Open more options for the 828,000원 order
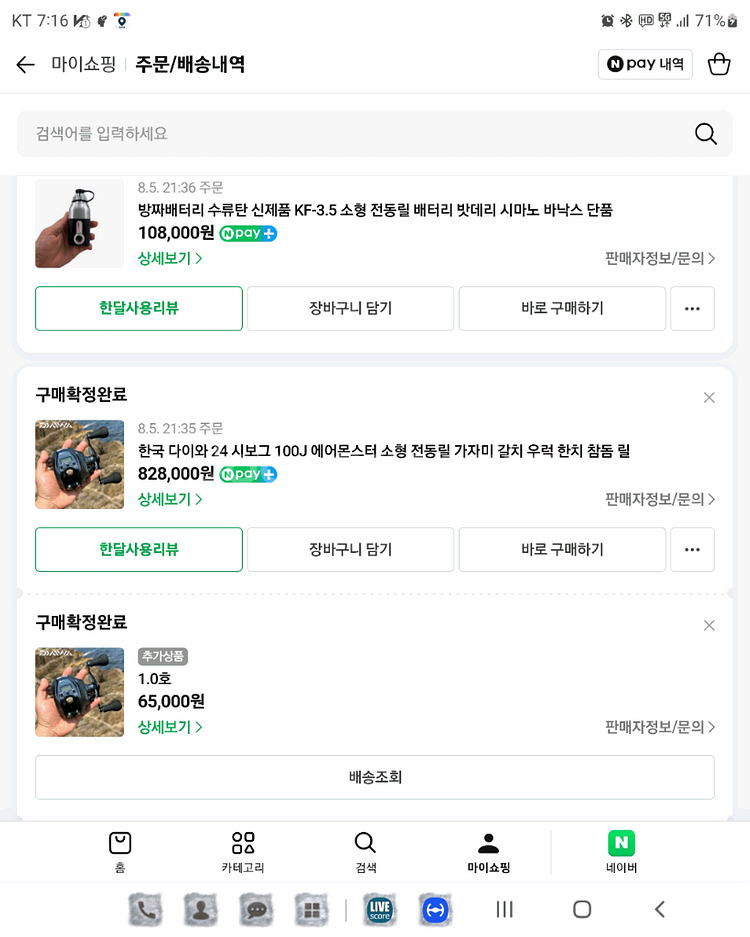 (x=692, y=549)
